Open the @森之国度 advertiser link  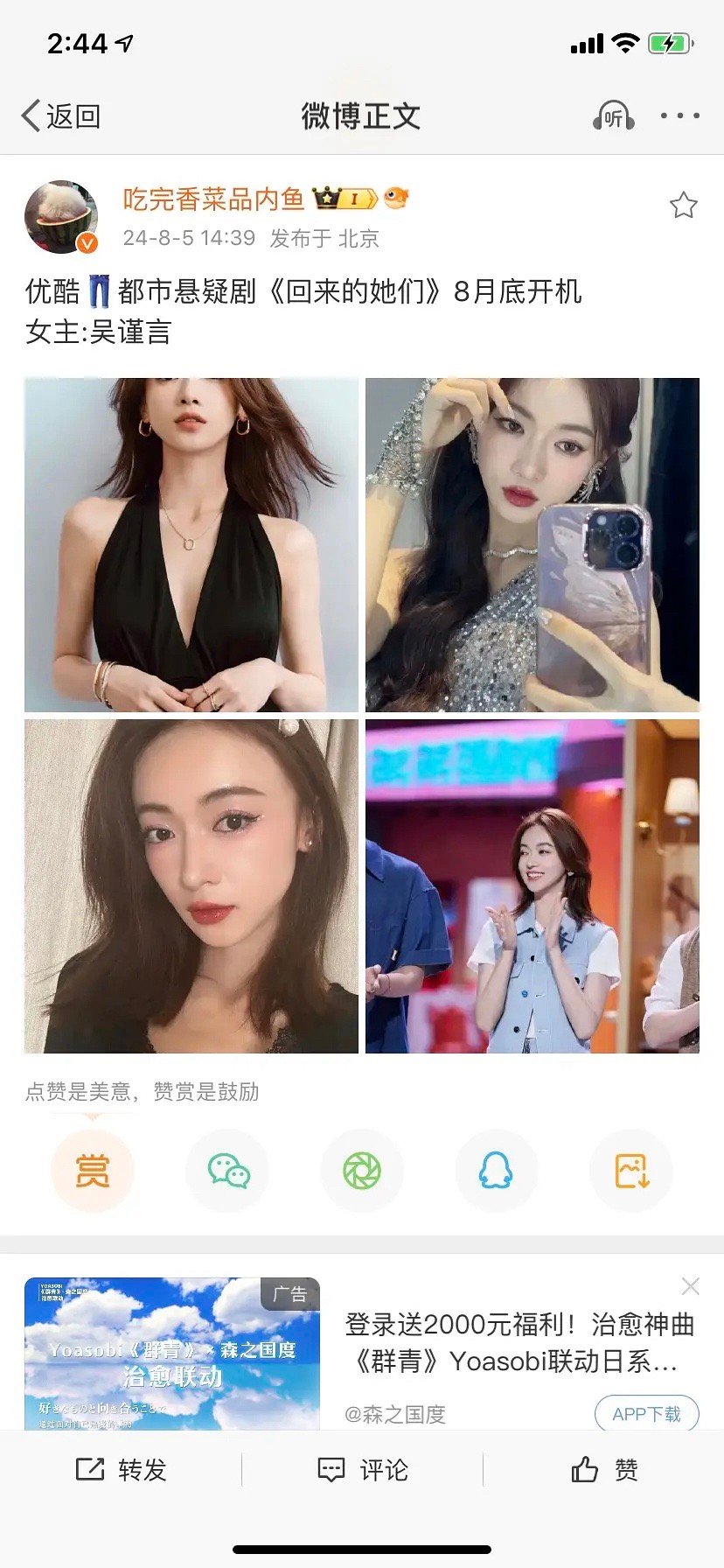pyautogui.click(x=395, y=1414)
